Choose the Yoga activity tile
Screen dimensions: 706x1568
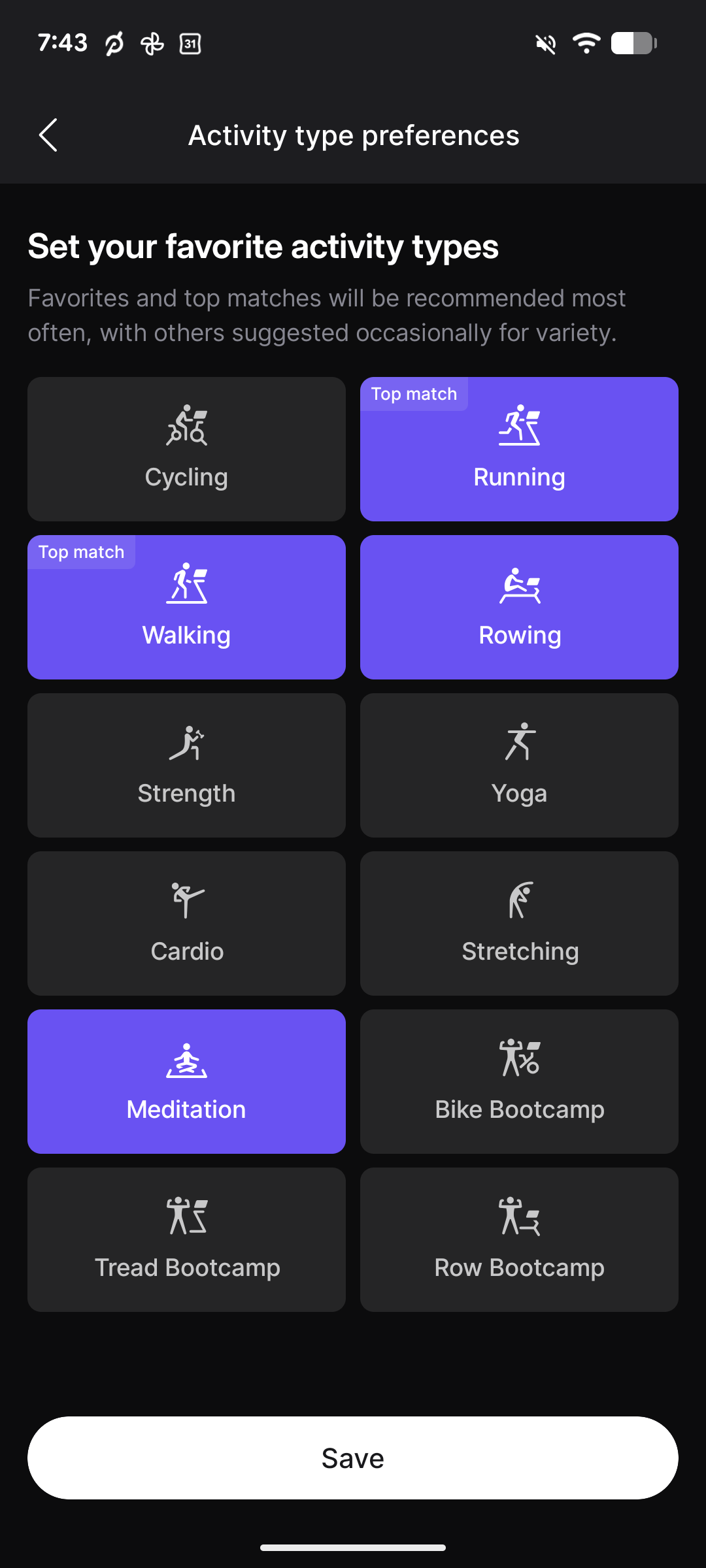519,765
